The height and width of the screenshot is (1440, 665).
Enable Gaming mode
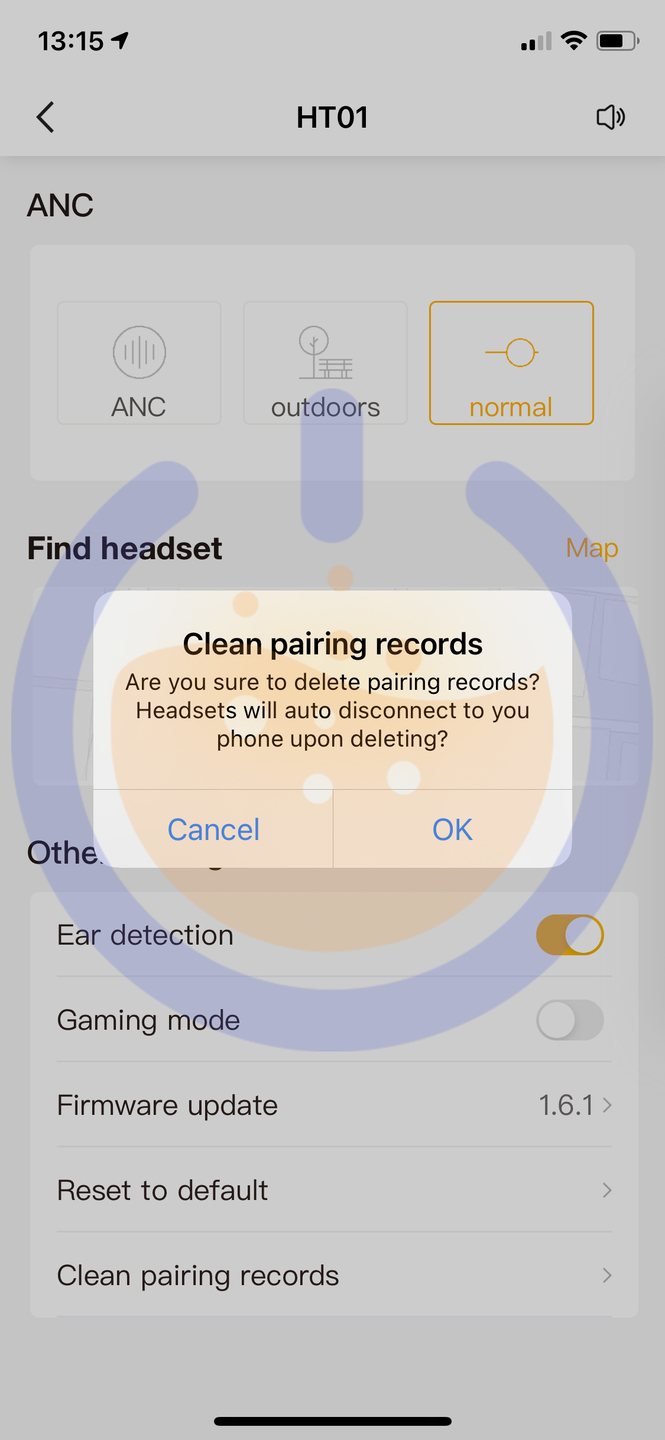(x=570, y=1020)
